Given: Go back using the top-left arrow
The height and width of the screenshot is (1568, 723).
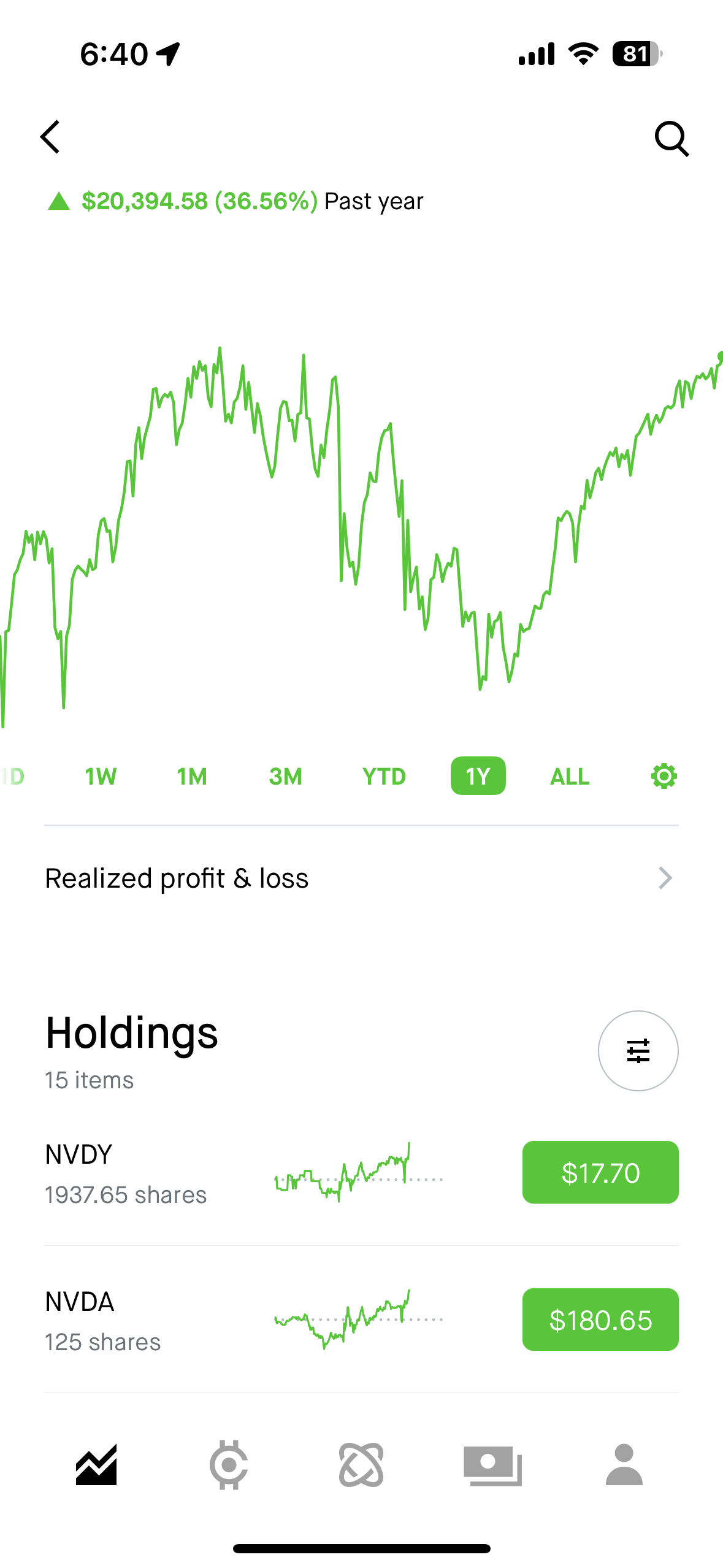Looking at the screenshot, I should coord(50,137).
